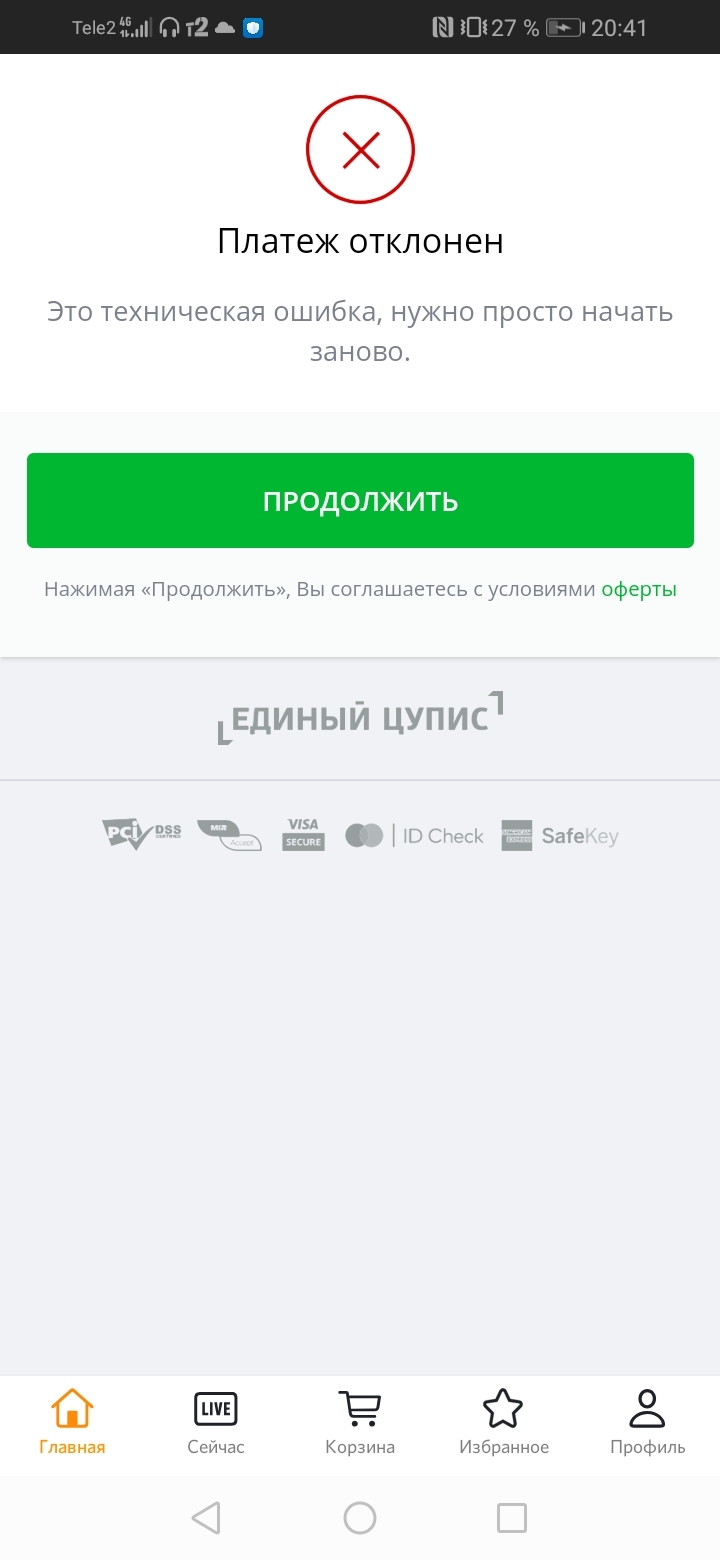The height and width of the screenshot is (1560, 720).
Task: Go to the system home screen
Action: (360, 1518)
